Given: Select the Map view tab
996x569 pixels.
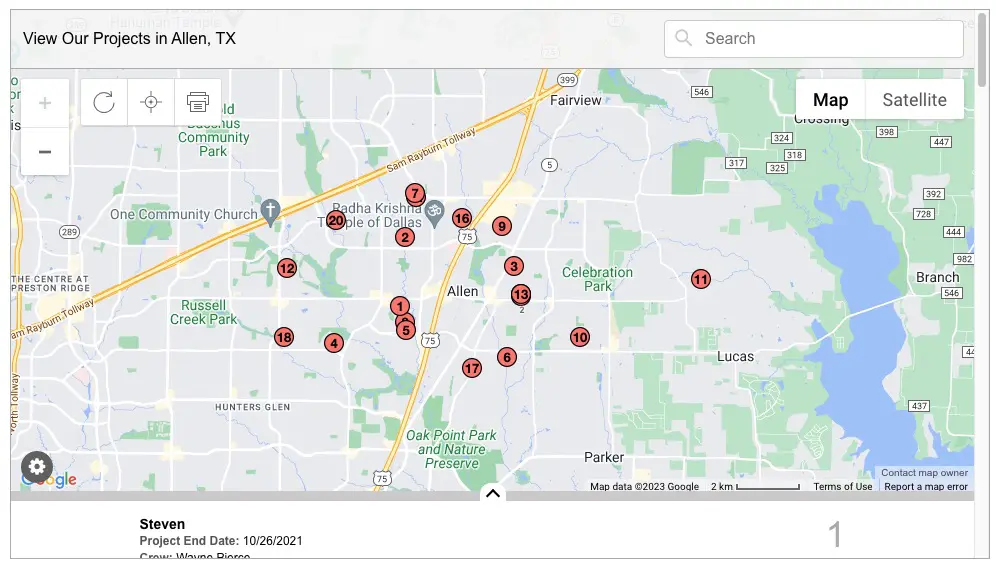Looking at the screenshot, I should coord(830,100).
